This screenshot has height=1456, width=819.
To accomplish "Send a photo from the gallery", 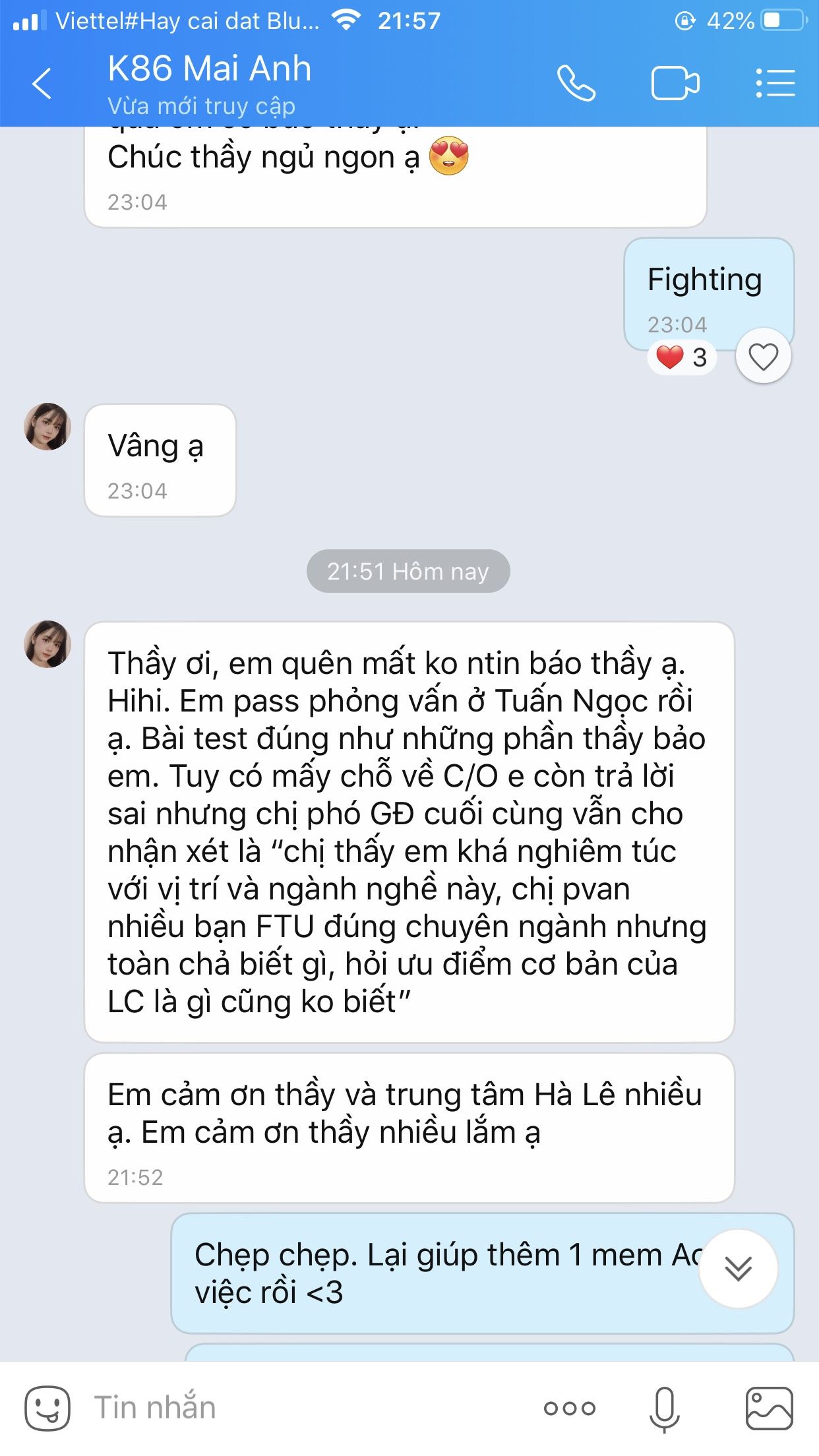I will click(769, 1409).
